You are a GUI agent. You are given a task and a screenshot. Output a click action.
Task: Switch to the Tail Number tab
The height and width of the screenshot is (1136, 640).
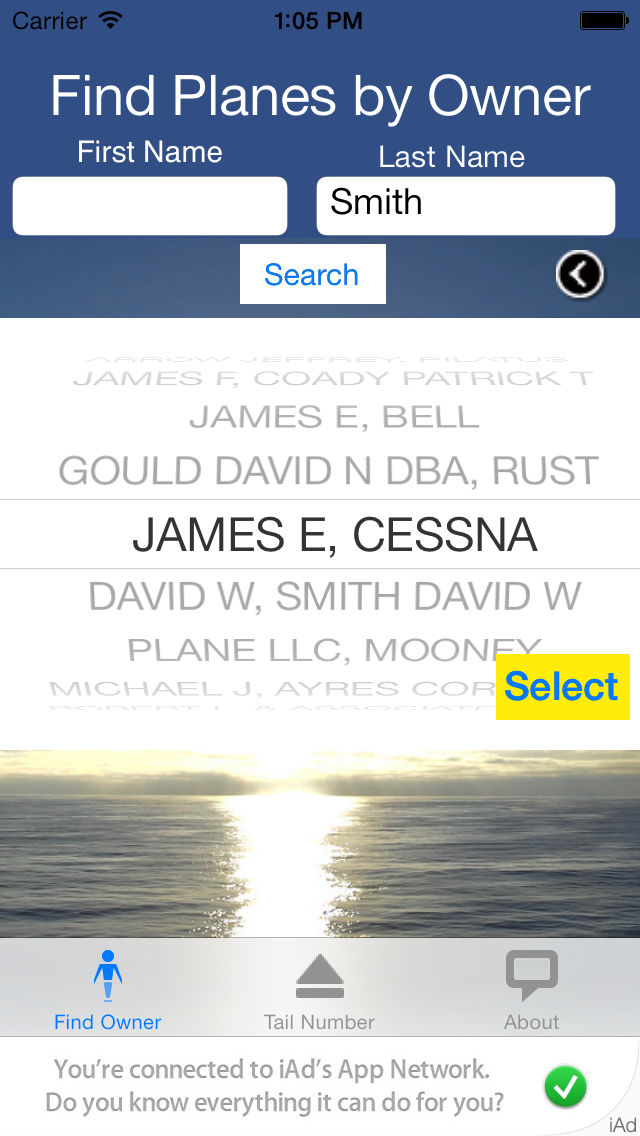[319, 990]
